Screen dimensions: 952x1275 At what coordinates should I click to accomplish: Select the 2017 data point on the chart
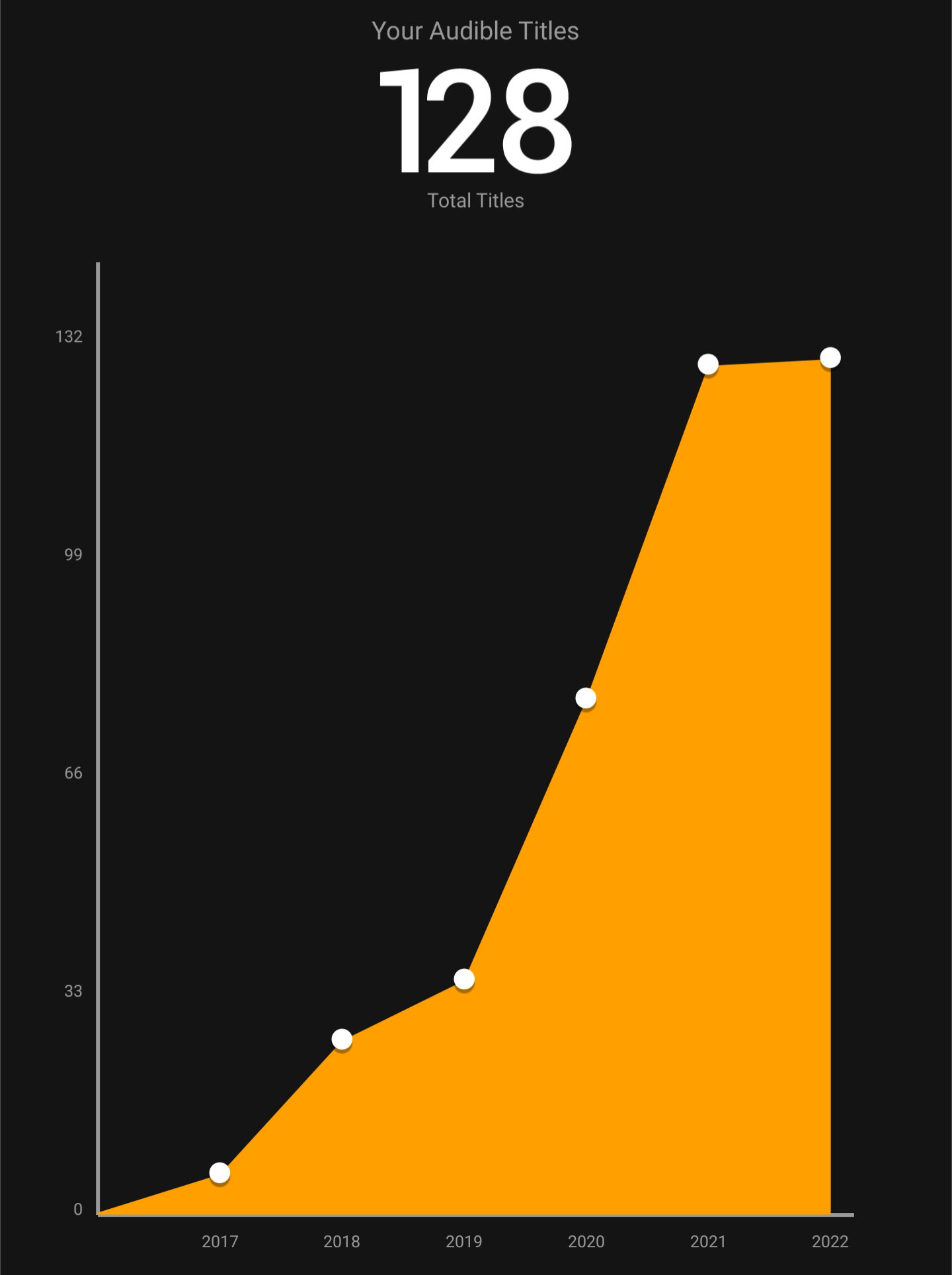tap(219, 1172)
